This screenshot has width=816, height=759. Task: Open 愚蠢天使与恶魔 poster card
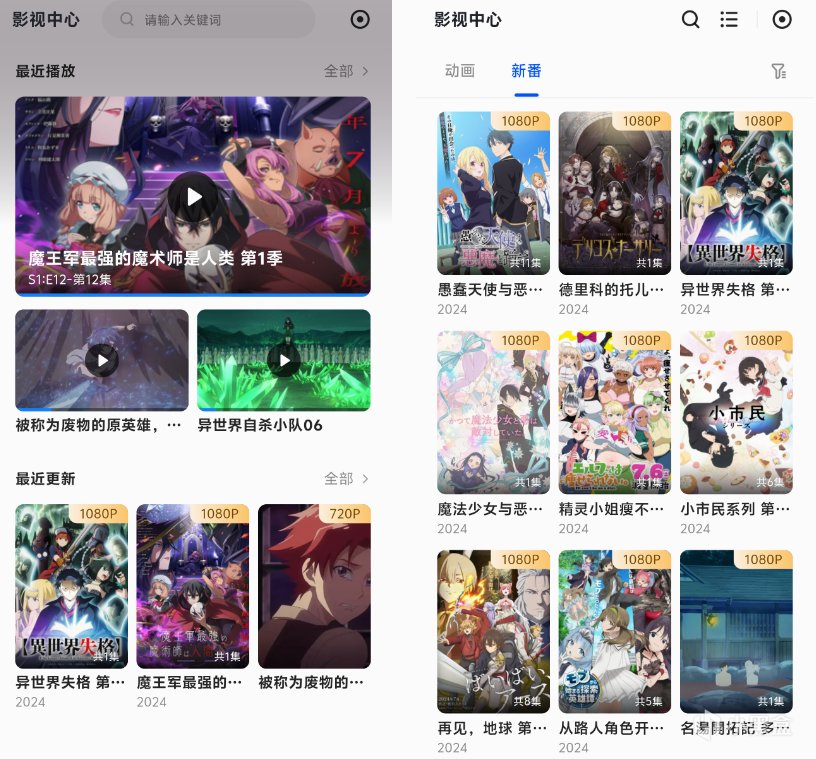coord(494,193)
